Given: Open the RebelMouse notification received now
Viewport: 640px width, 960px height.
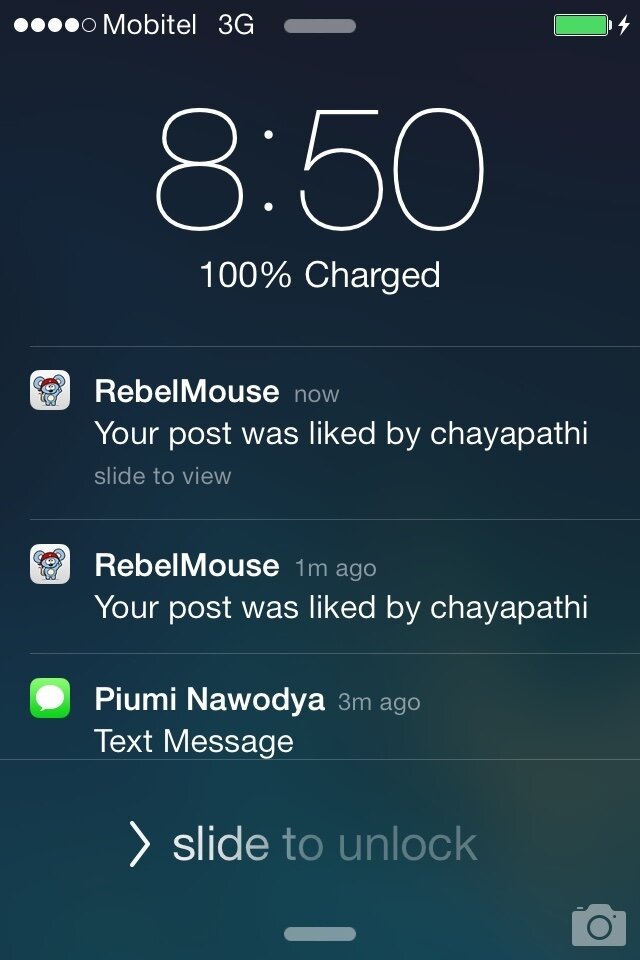Looking at the screenshot, I should pyautogui.click(x=340, y=433).
